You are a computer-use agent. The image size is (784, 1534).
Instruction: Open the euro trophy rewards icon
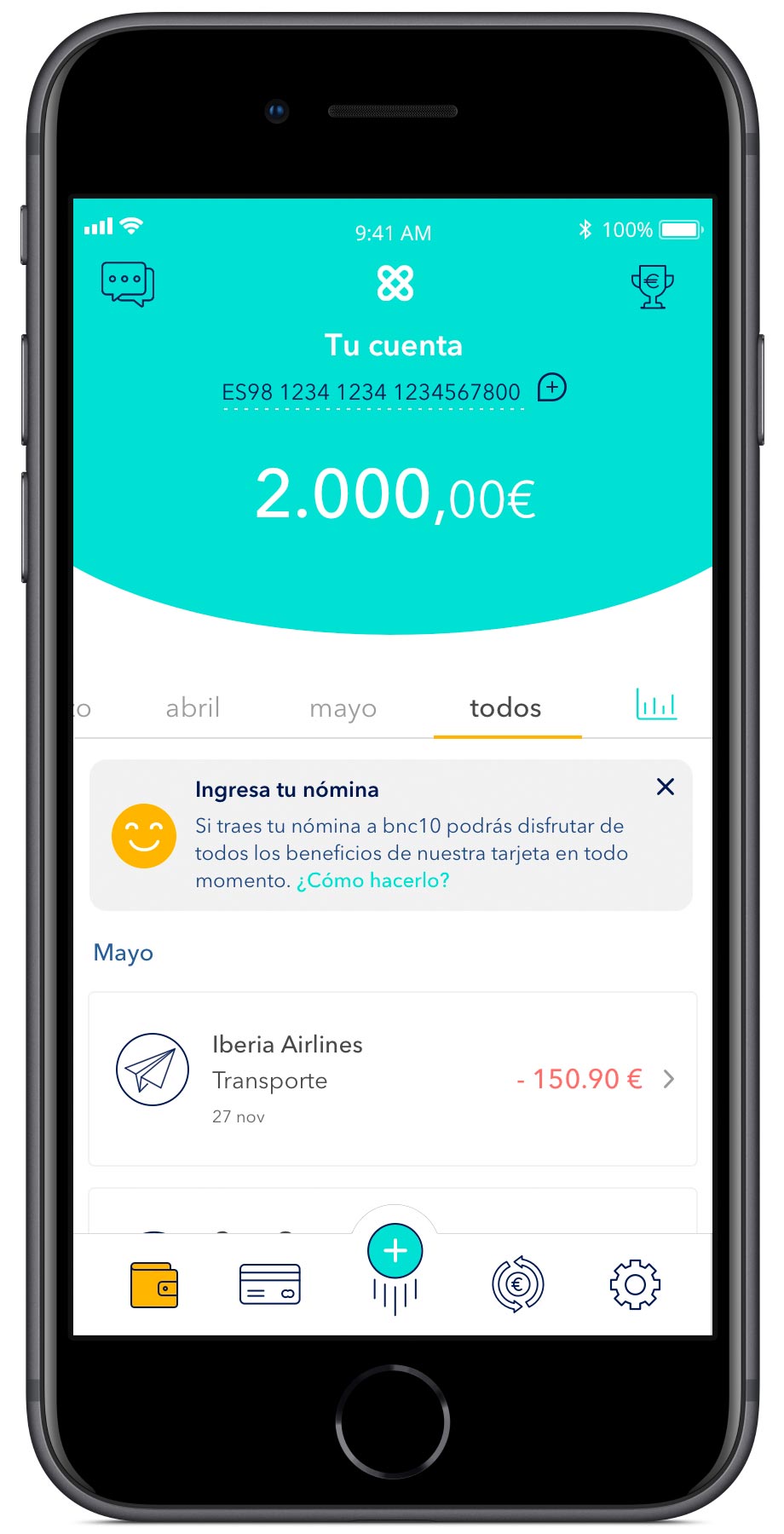[652, 286]
